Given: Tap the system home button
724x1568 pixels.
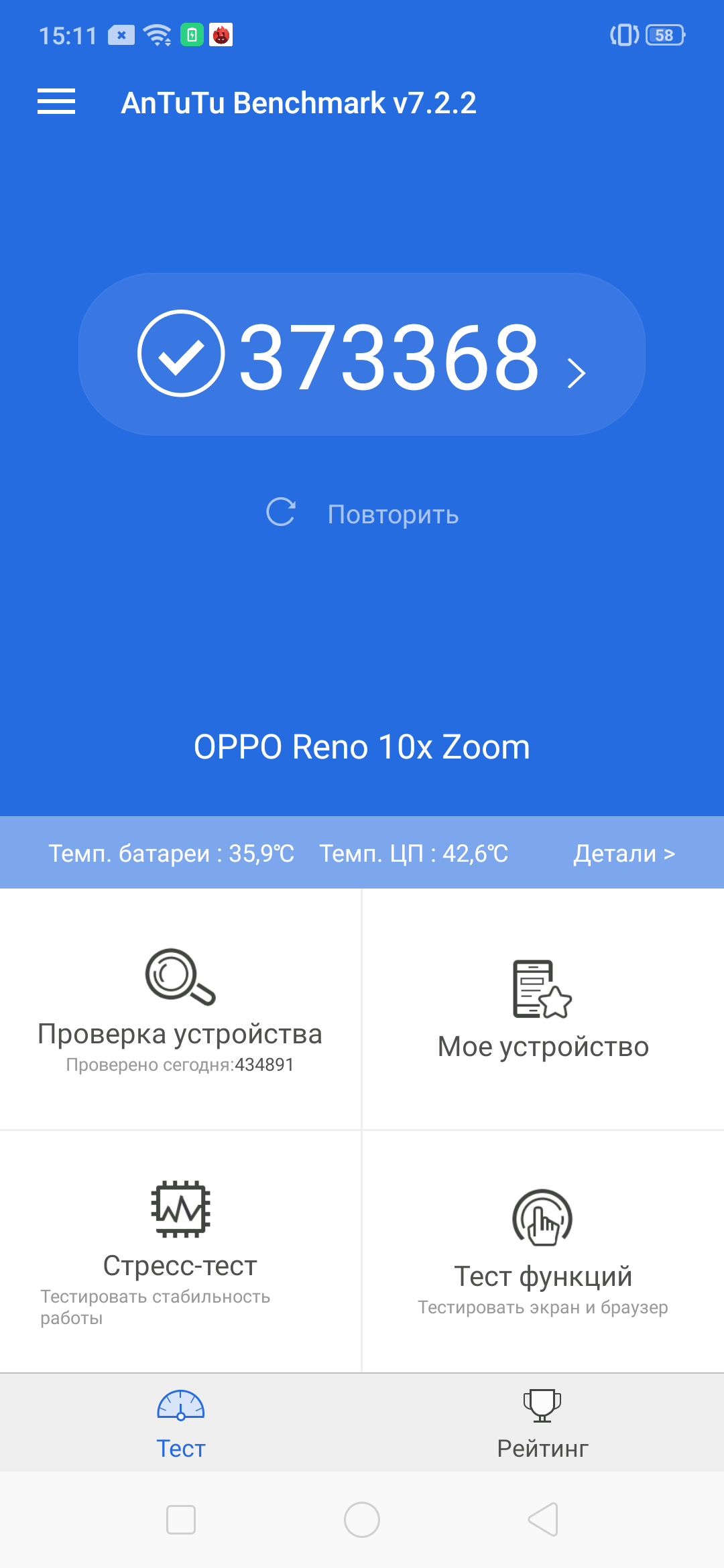Looking at the screenshot, I should pos(362,1519).
